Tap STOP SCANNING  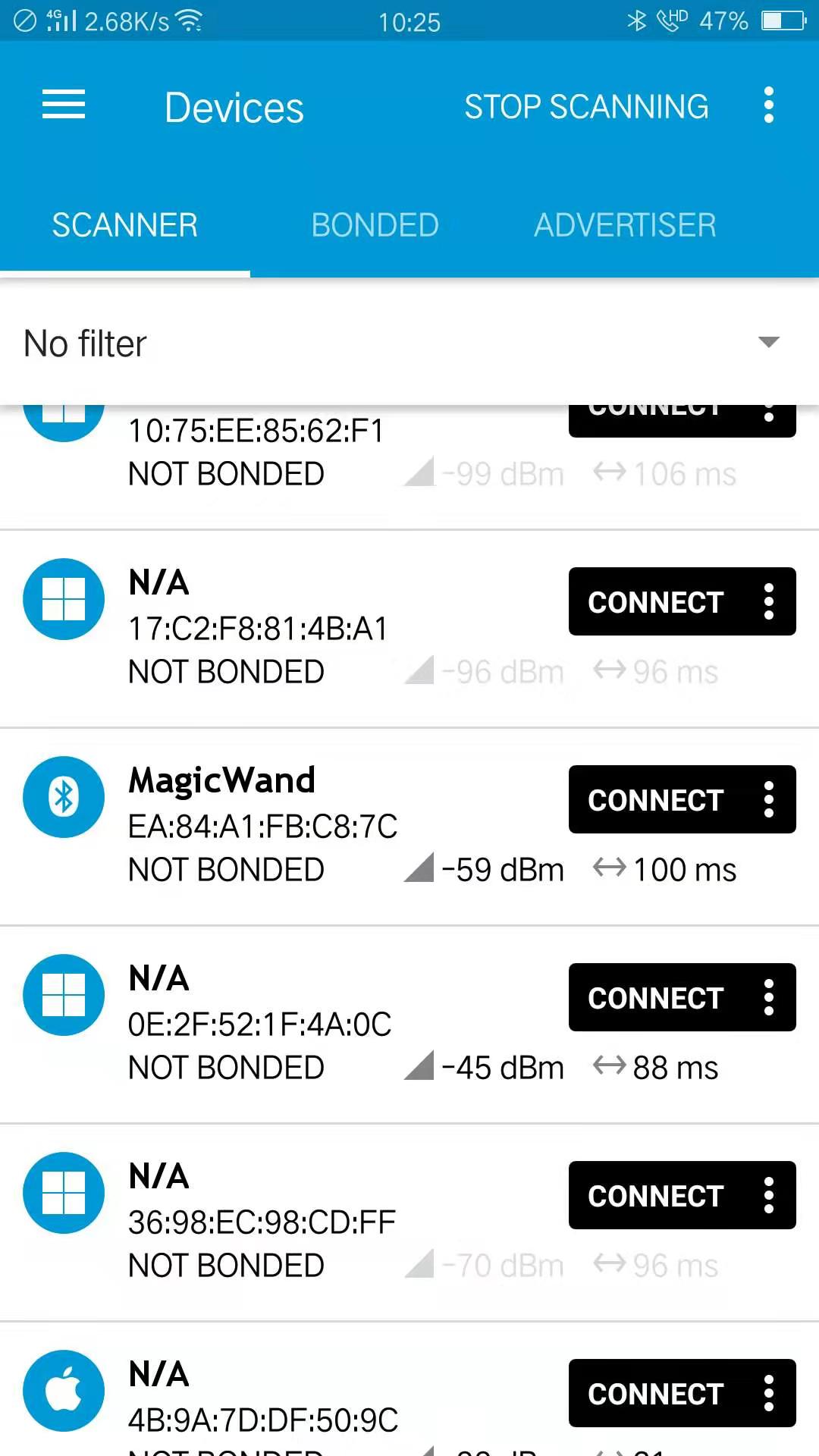click(586, 107)
